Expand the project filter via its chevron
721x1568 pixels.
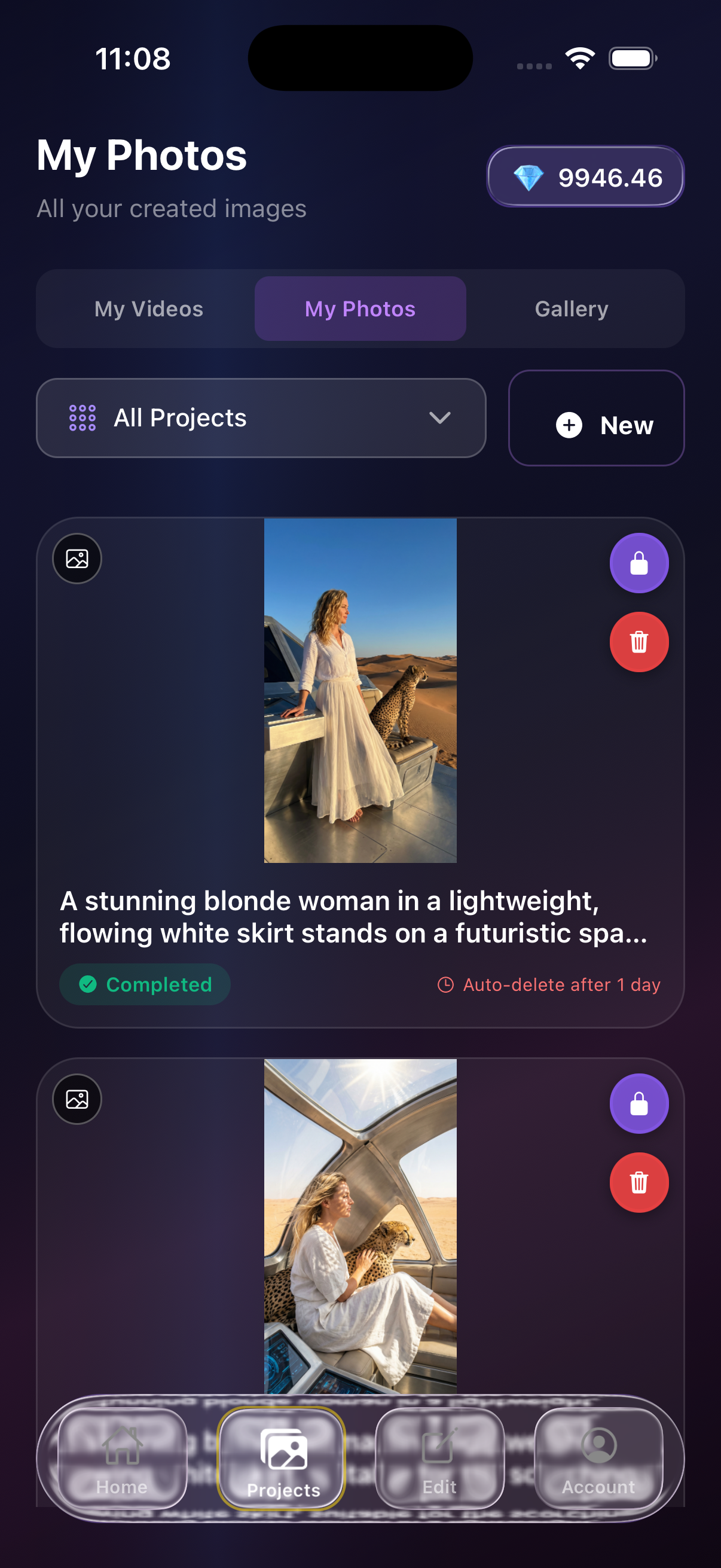[x=439, y=417]
